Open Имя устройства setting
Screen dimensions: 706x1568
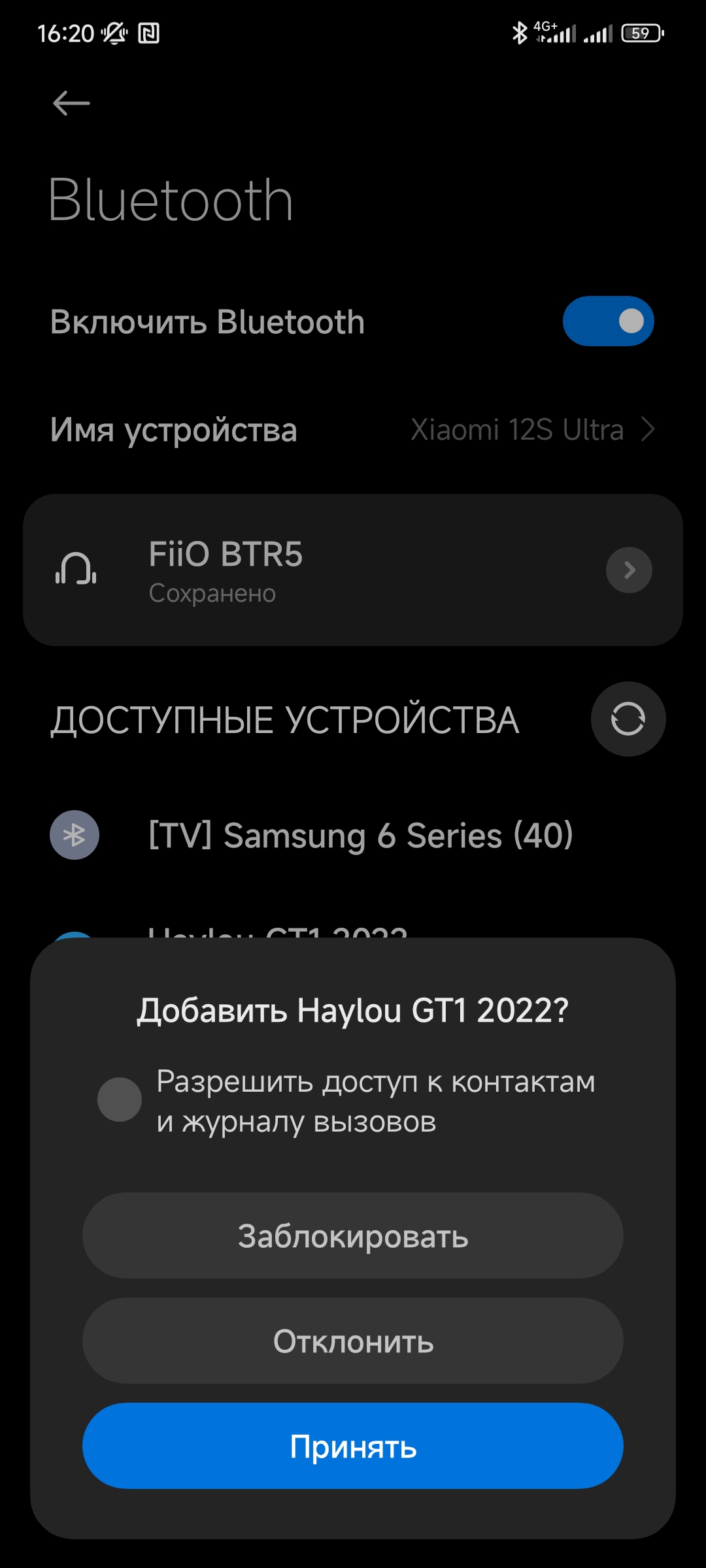352,430
